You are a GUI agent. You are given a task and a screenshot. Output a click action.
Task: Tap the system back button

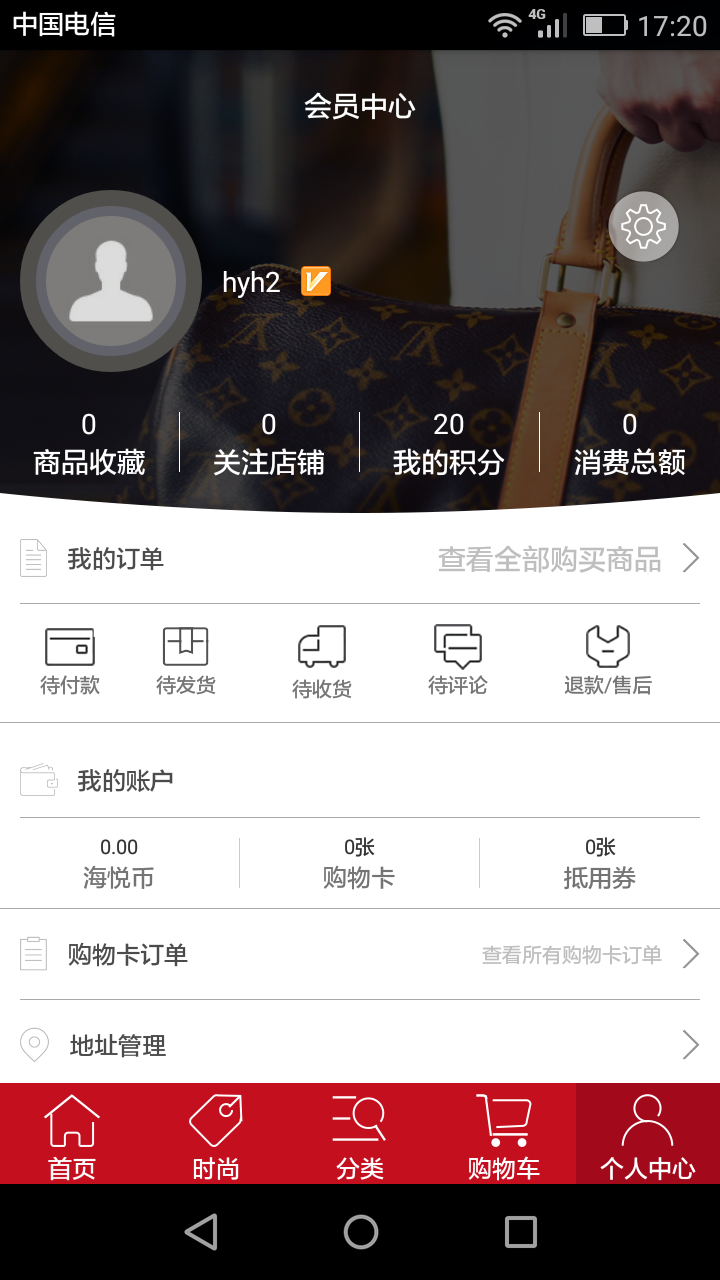(201, 1232)
